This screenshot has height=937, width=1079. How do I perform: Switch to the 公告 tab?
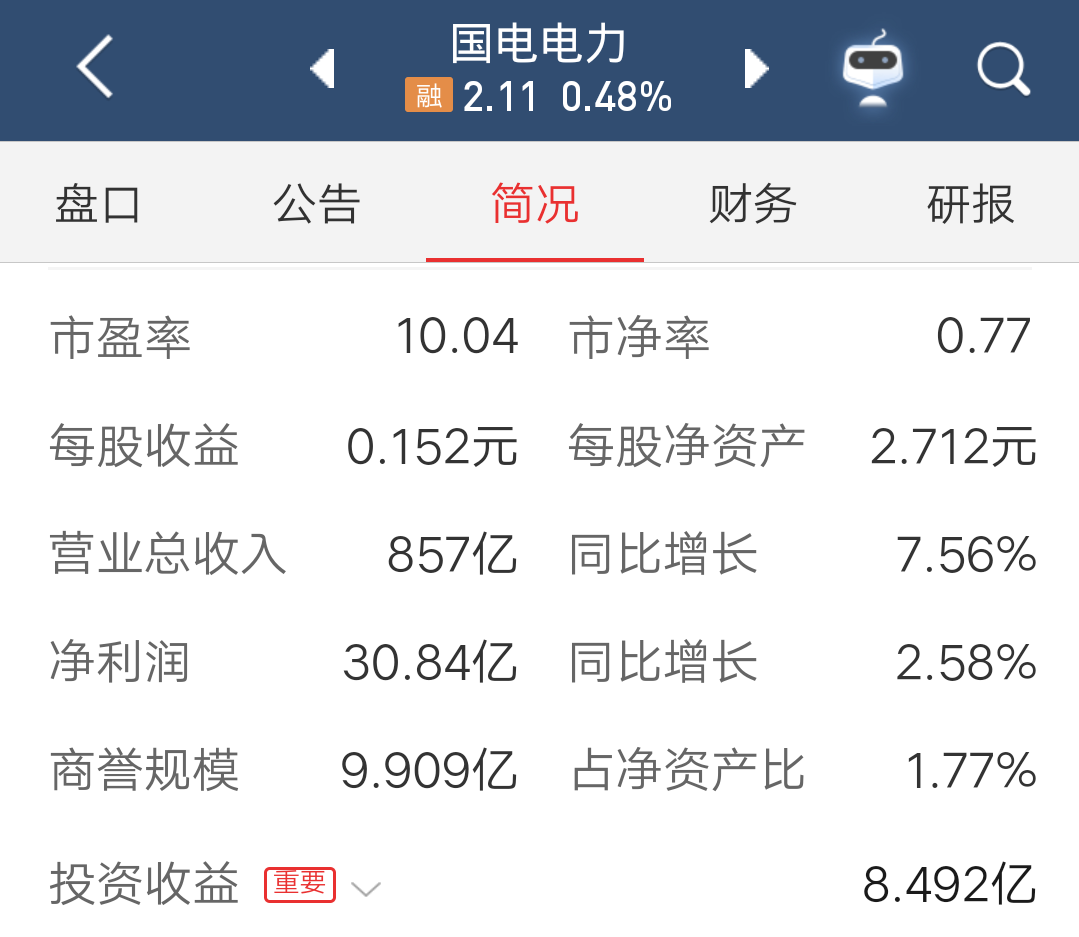pyautogui.click(x=316, y=205)
